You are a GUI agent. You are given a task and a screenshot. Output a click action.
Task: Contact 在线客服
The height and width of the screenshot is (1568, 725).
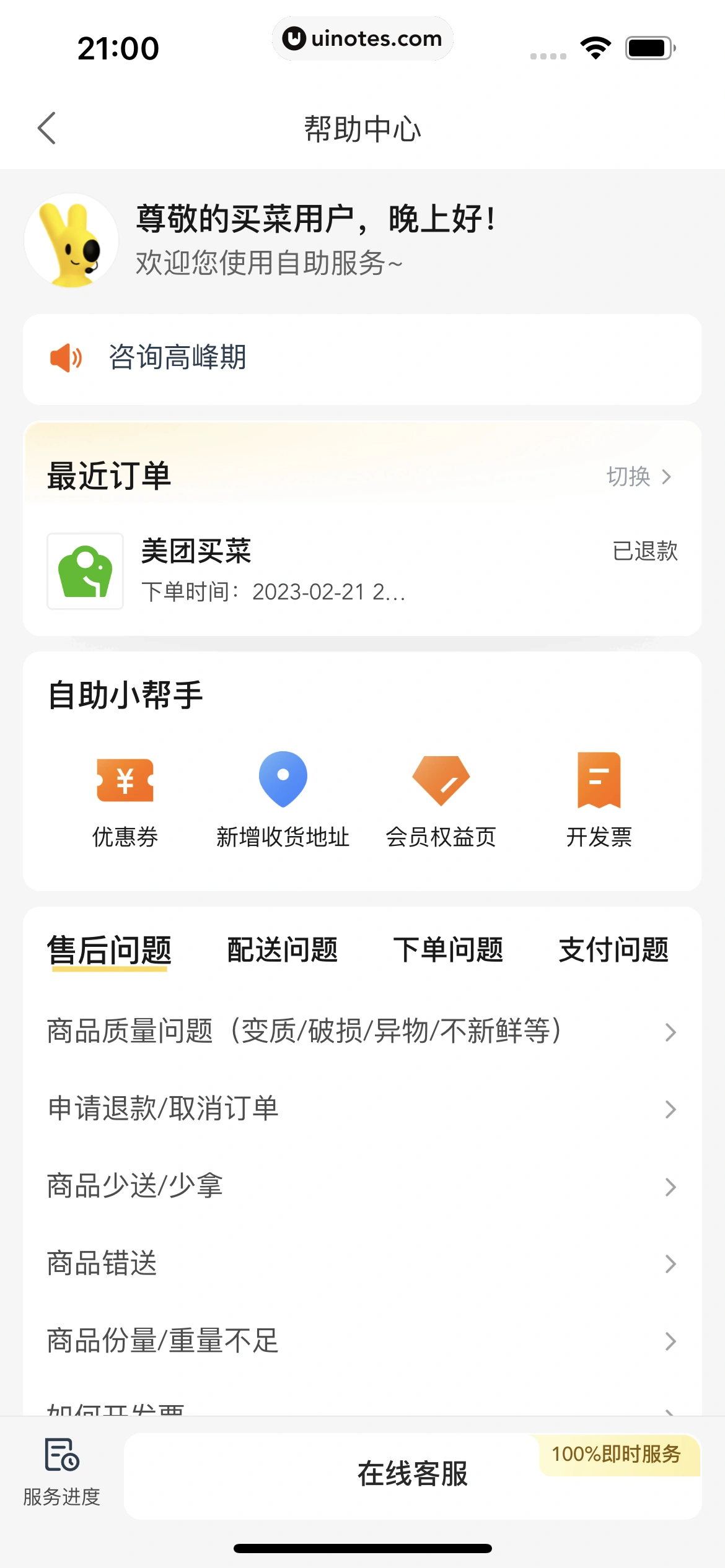coord(412,1474)
